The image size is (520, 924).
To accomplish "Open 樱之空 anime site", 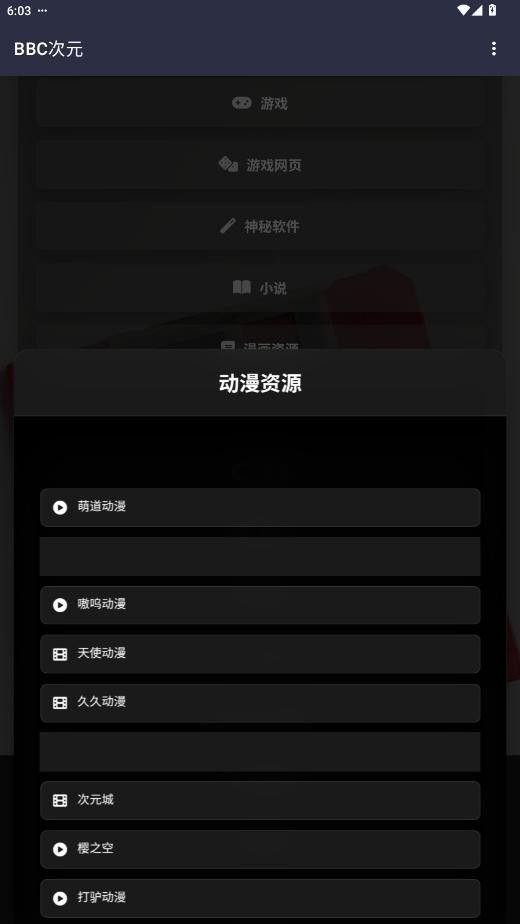I will pyautogui.click(x=260, y=849).
